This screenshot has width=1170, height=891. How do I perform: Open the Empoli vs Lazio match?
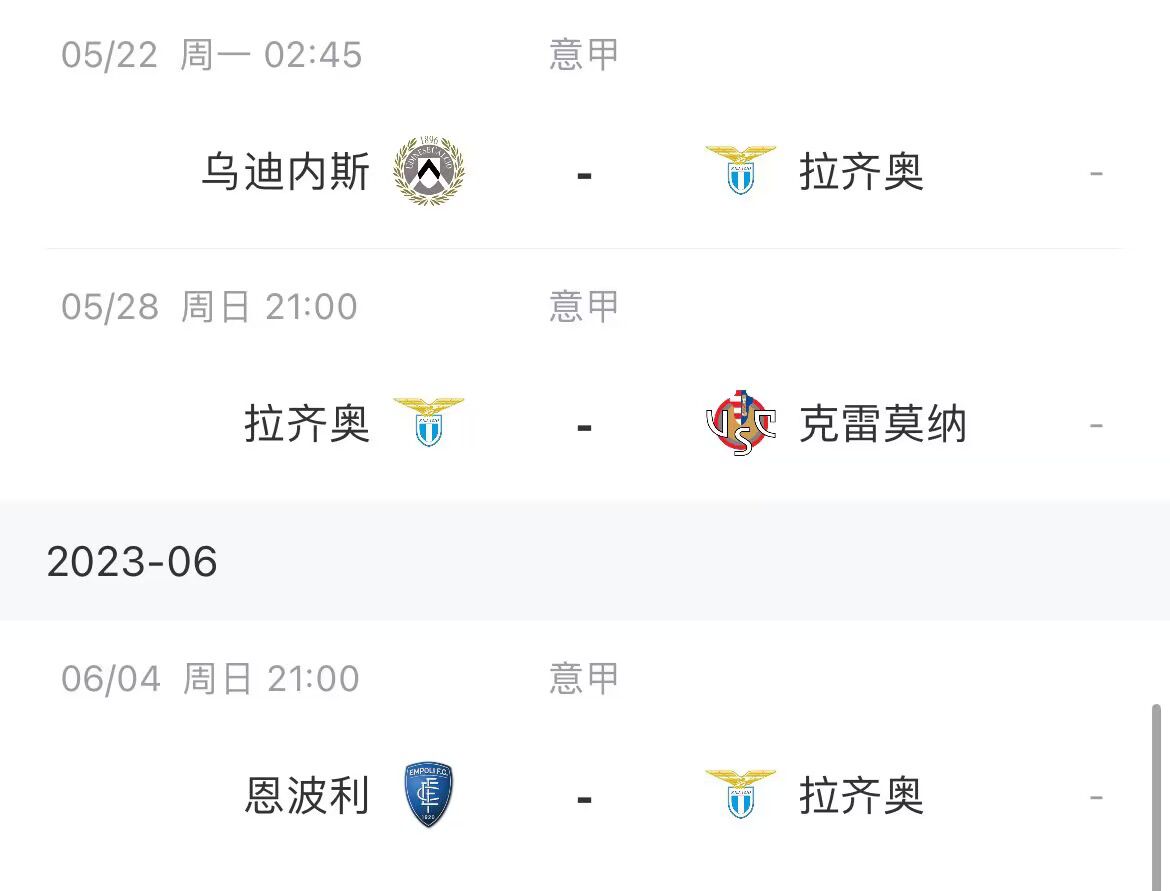[x=584, y=797]
